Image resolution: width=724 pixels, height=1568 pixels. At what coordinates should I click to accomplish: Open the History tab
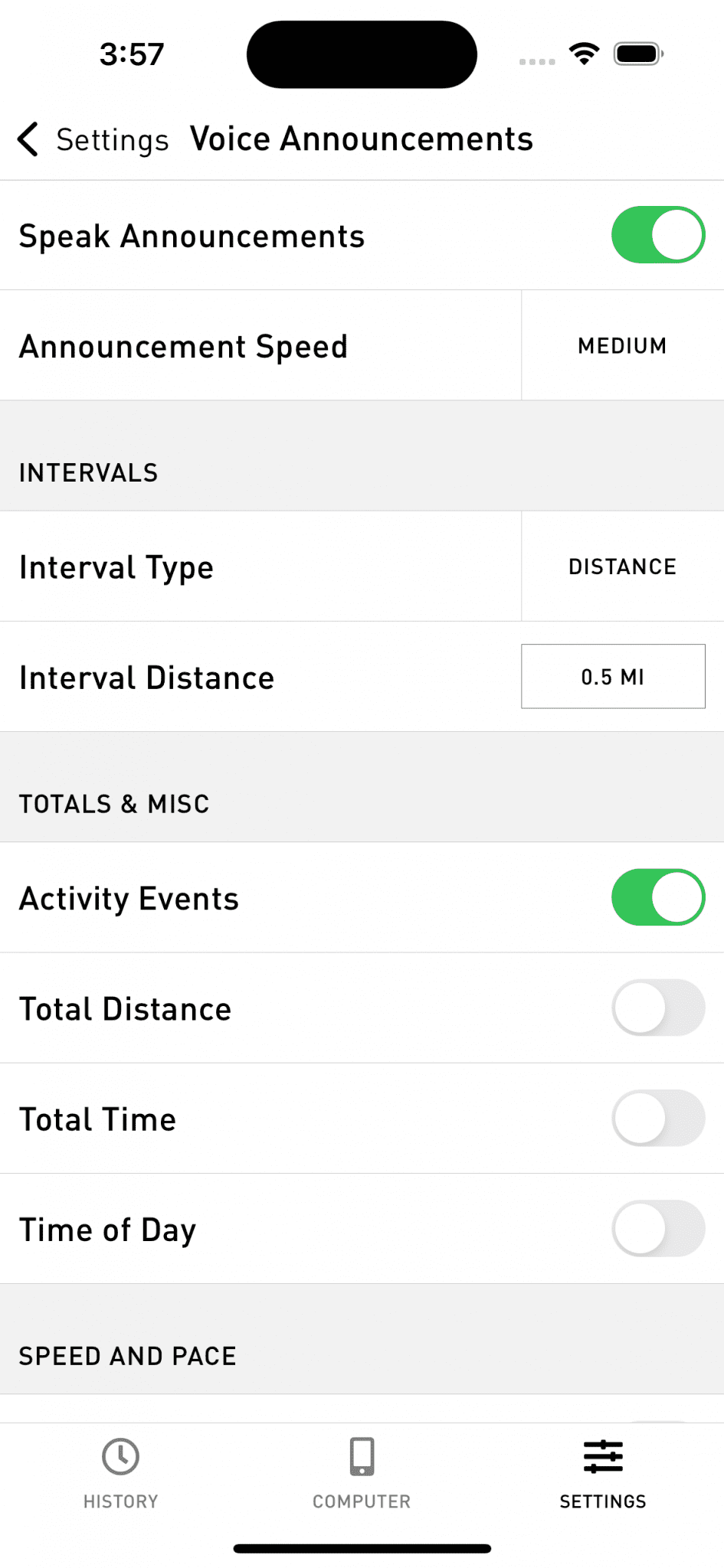tap(121, 1473)
